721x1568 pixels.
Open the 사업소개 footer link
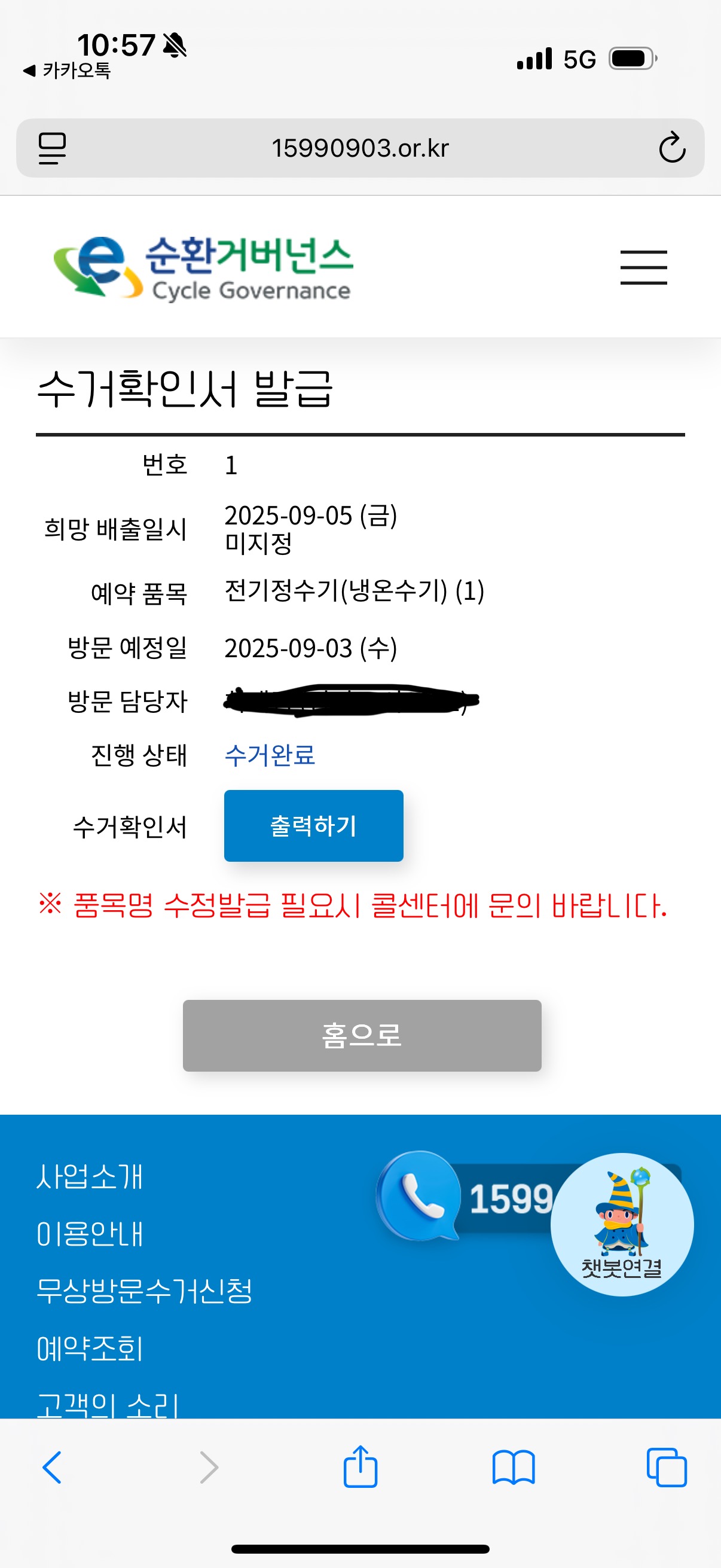click(90, 1176)
